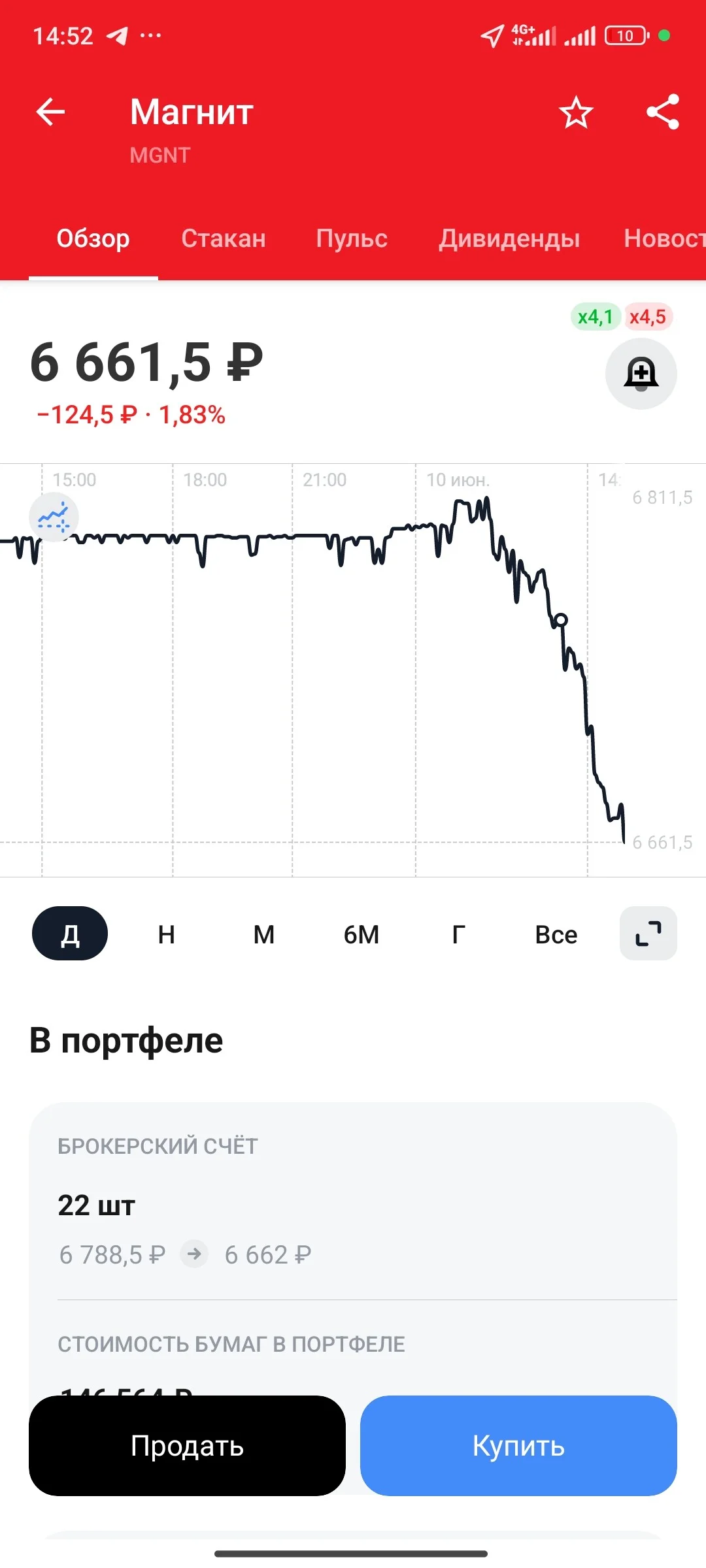
Task: Show the Г yearly chart
Action: coord(459,934)
